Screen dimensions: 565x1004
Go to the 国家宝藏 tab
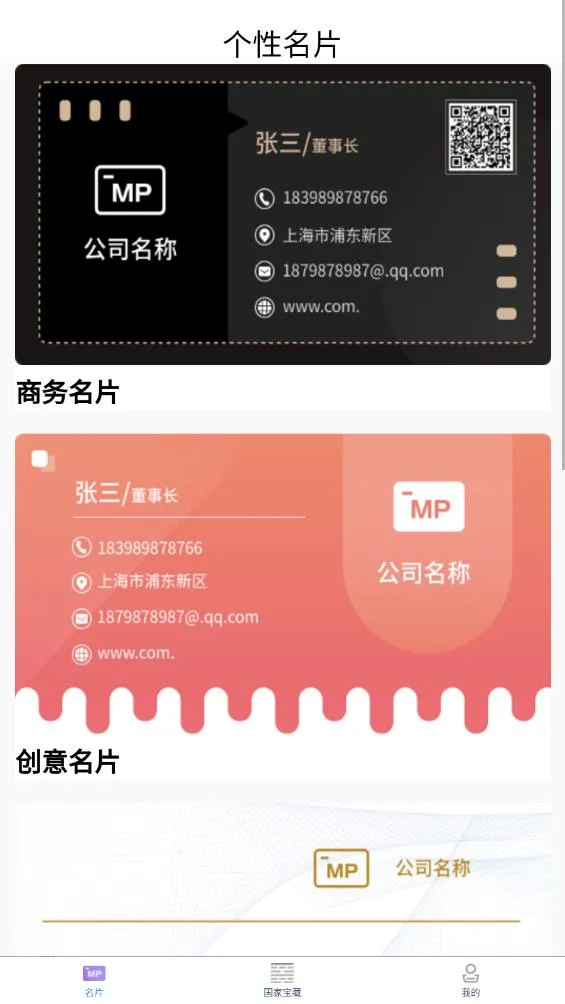coord(282,981)
